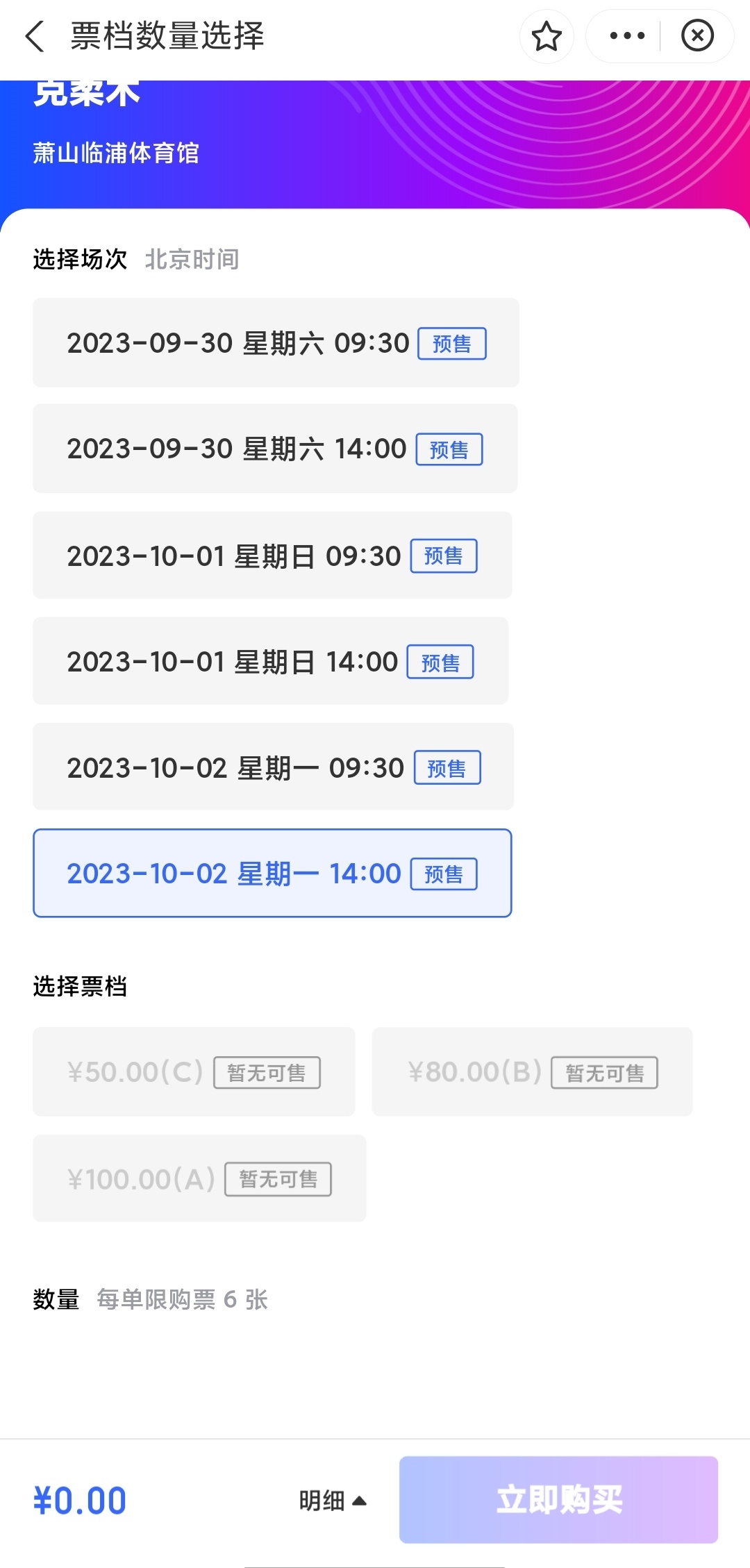Tap 立即购买 to buy now
The image size is (750, 1568).
click(558, 1500)
